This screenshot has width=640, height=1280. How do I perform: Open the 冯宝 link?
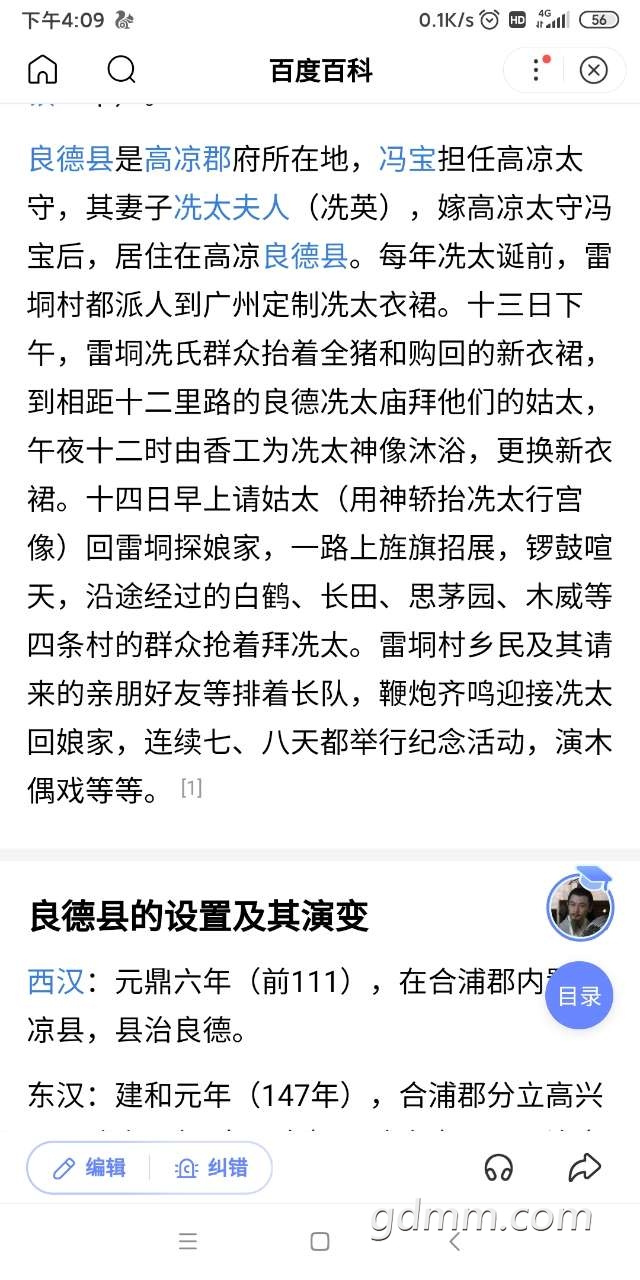coord(407,159)
